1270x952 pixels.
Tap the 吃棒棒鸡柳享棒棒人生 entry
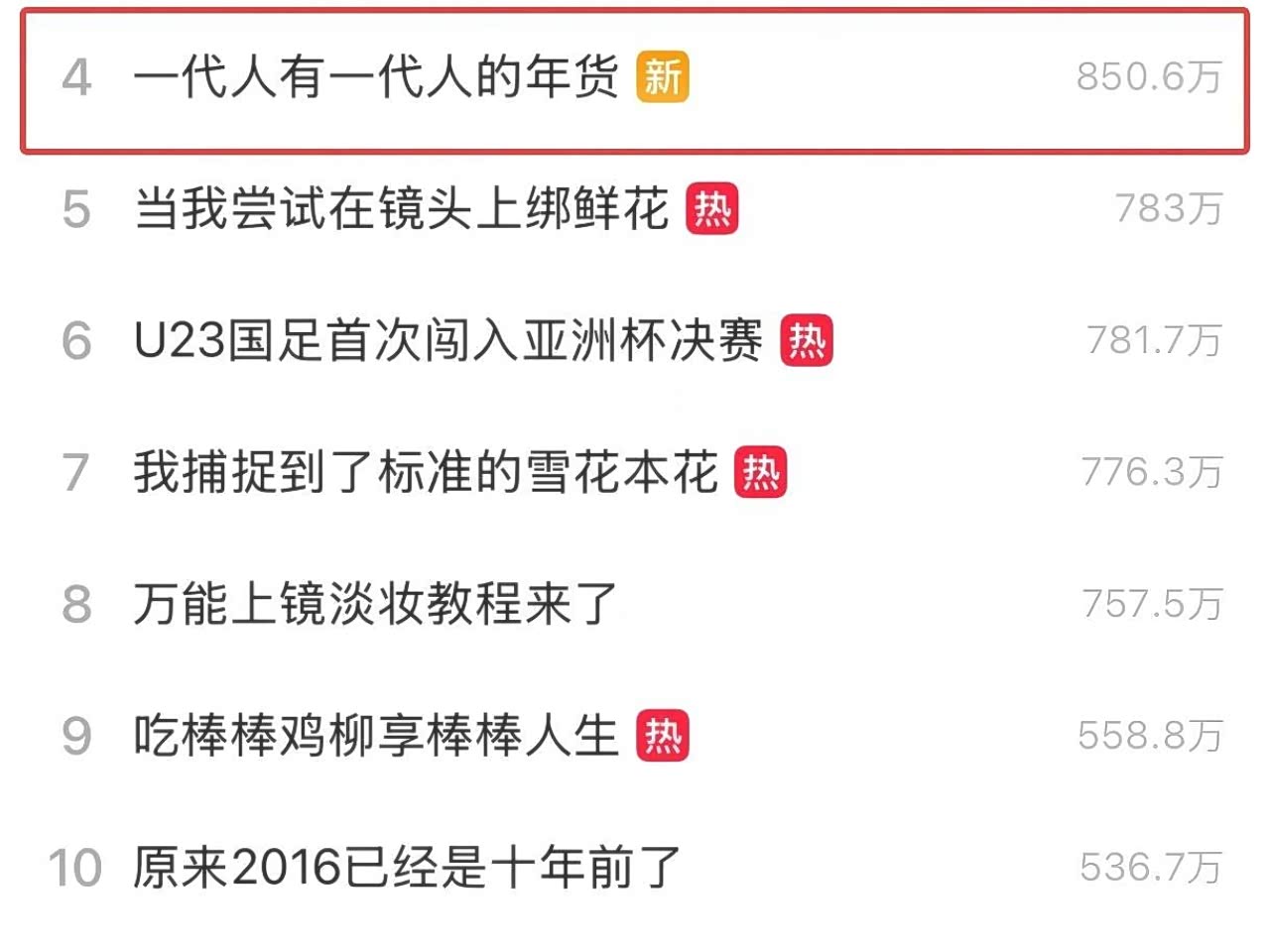pyautogui.click(x=376, y=736)
